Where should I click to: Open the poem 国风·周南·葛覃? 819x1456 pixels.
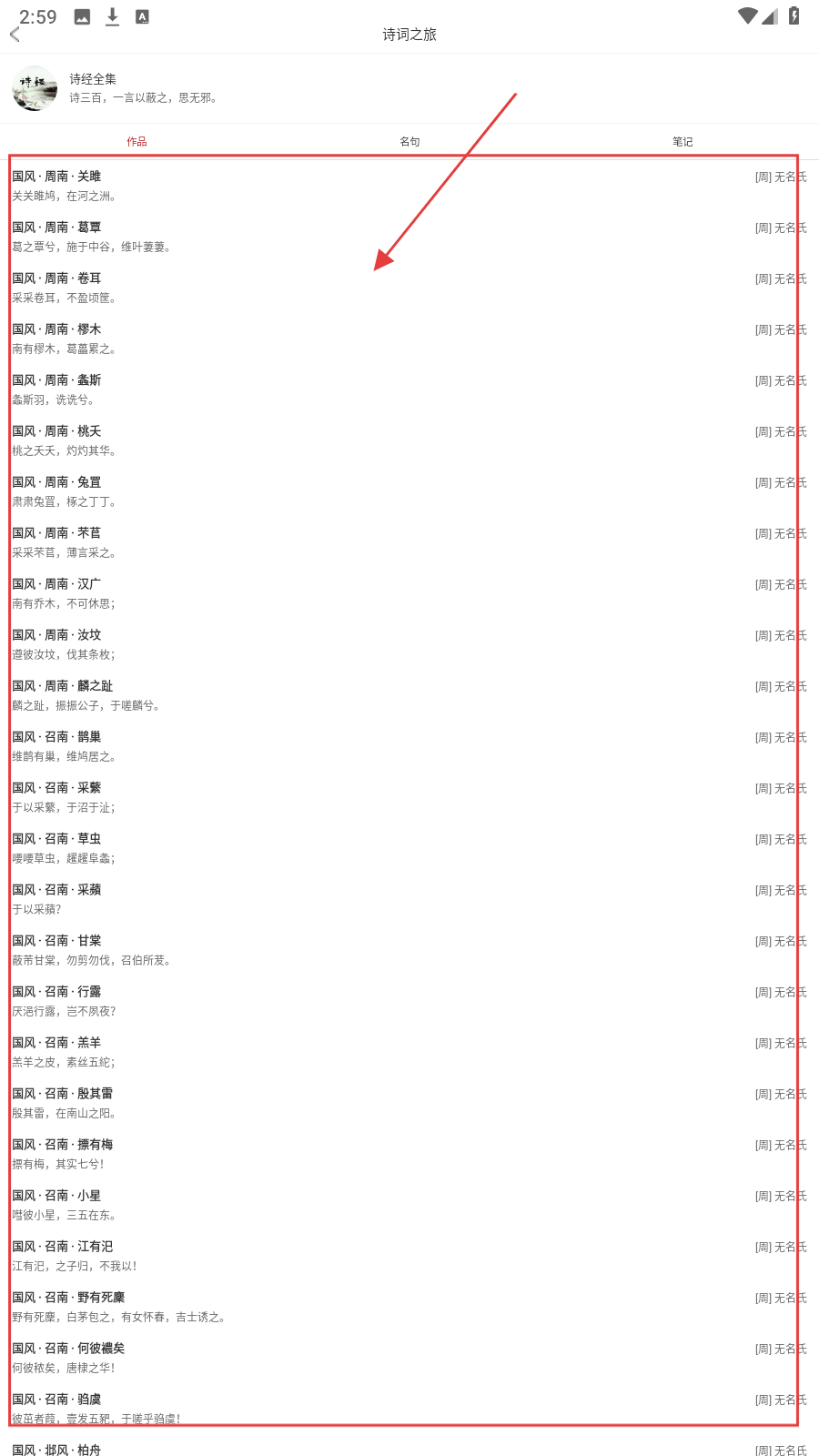[x=56, y=227]
